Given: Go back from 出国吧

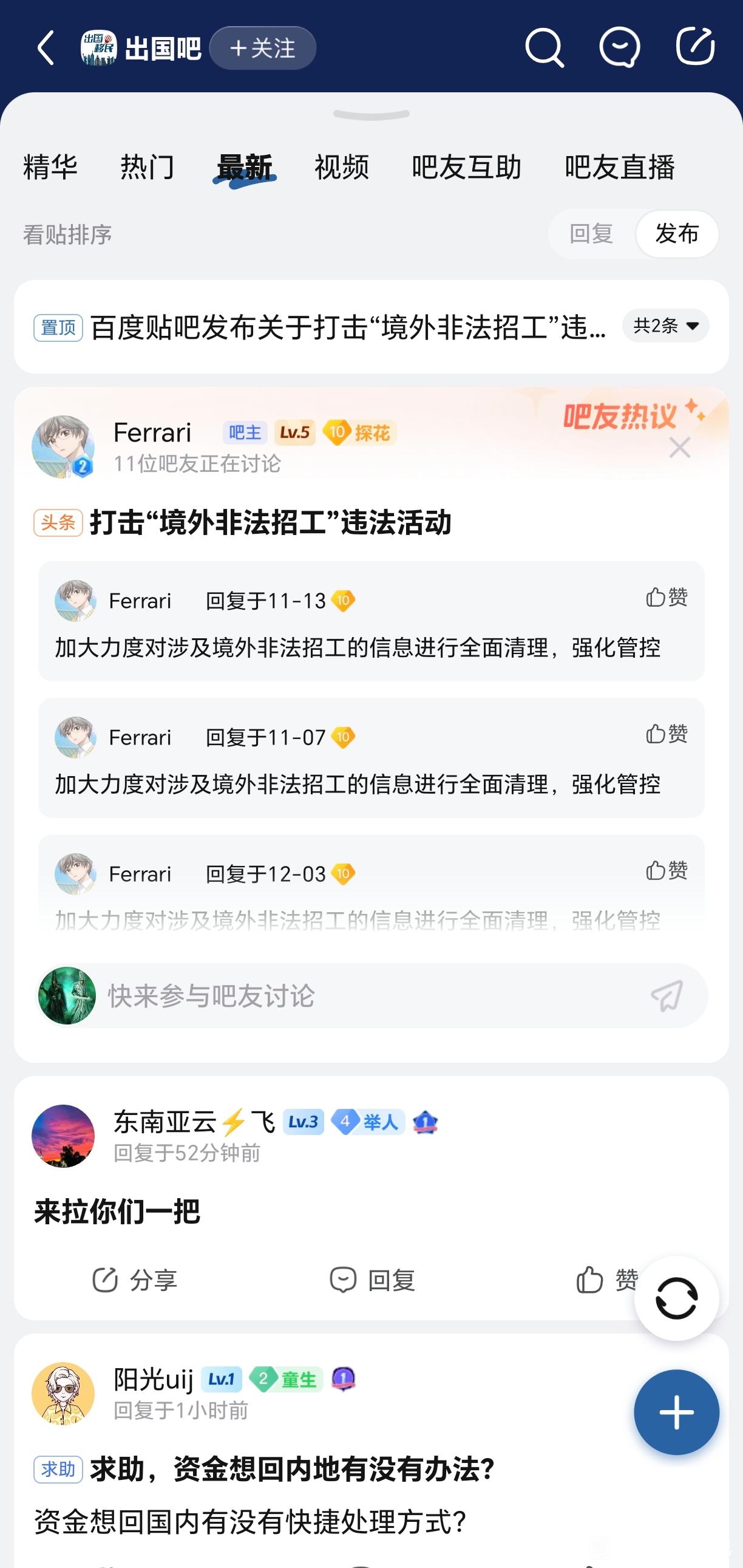Looking at the screenshot, I should click(46, 47).
